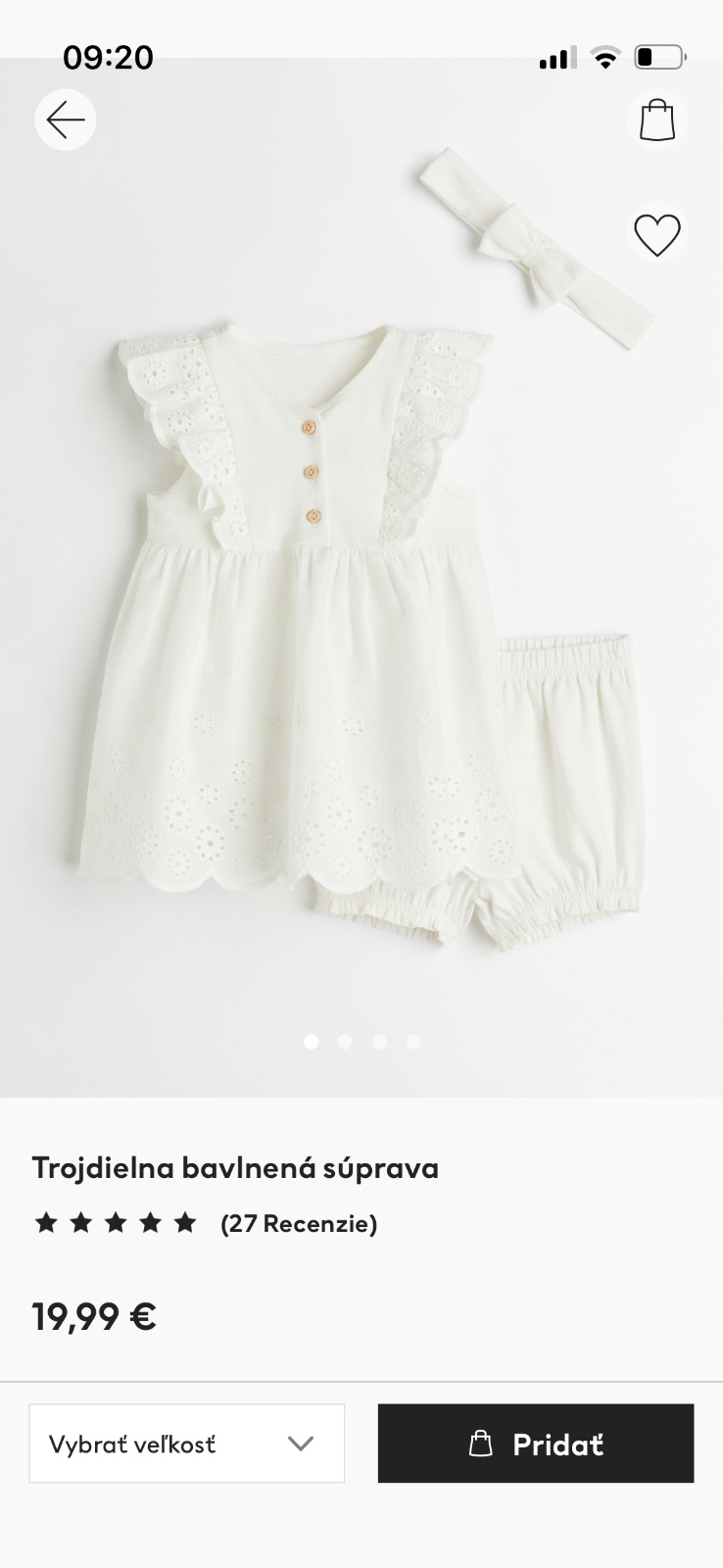
Task: Add product to favorites with heart icon
Action: pos(656,233)
